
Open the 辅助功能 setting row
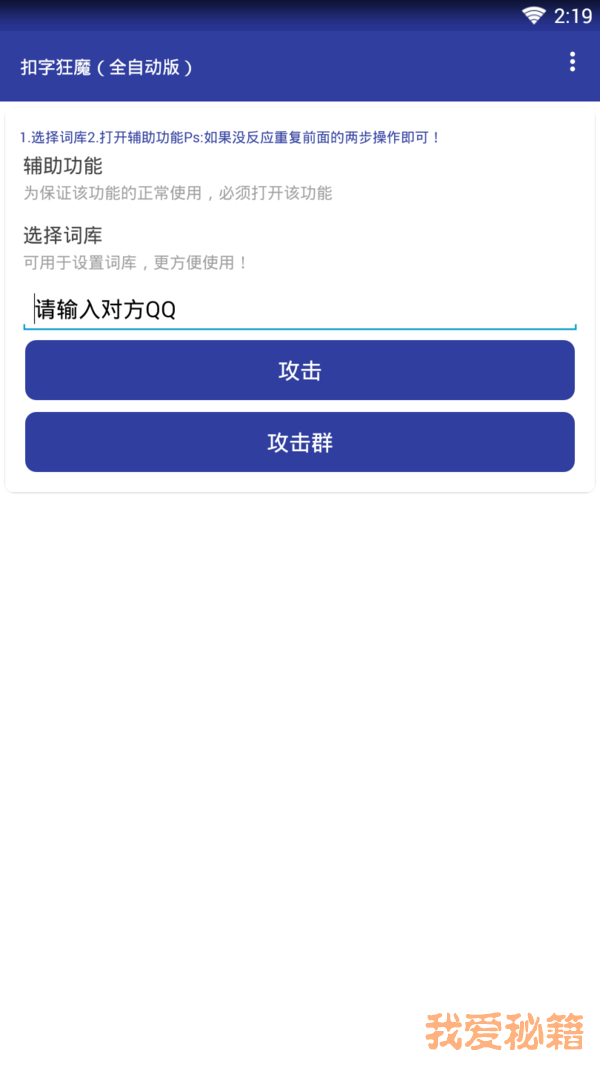coord(300,178)
